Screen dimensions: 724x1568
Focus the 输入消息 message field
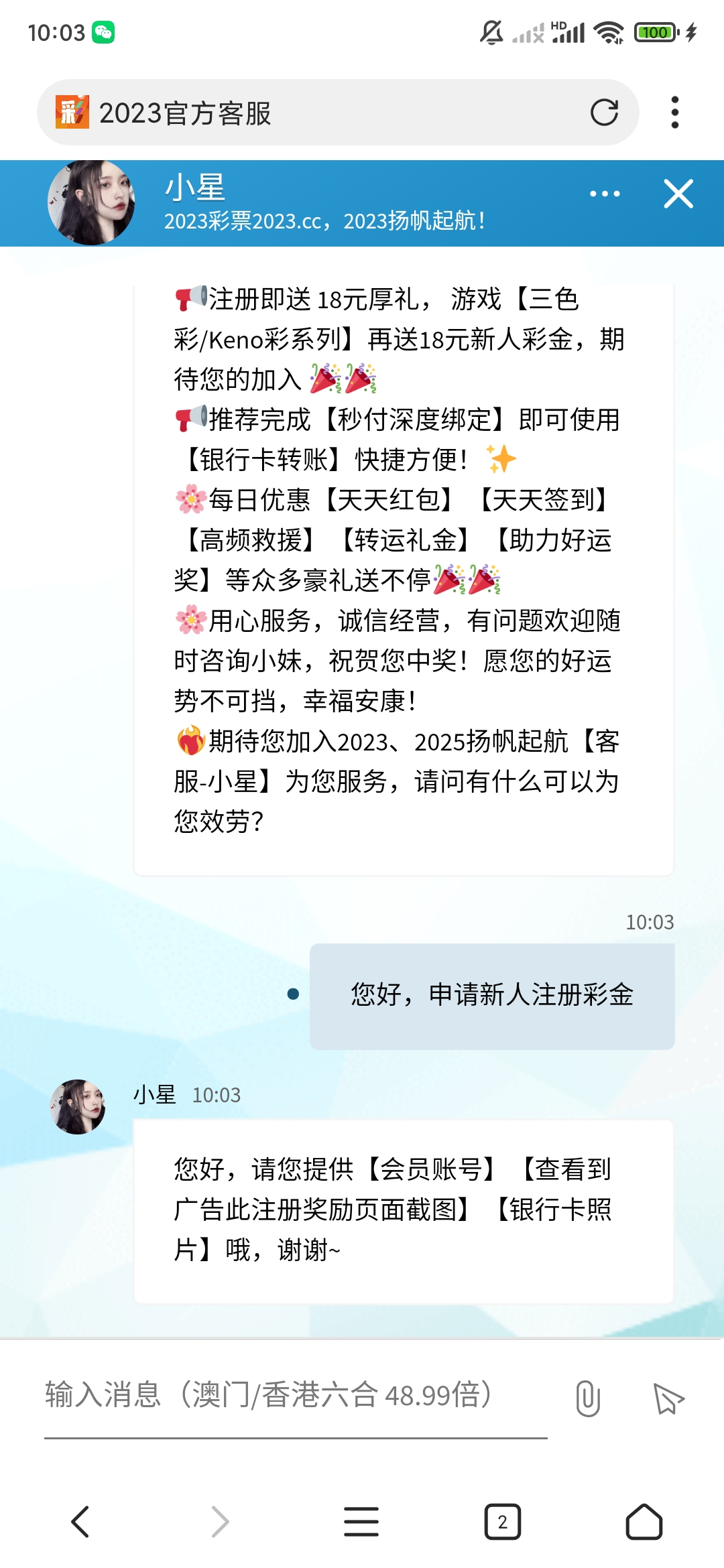click(295, 1396)
